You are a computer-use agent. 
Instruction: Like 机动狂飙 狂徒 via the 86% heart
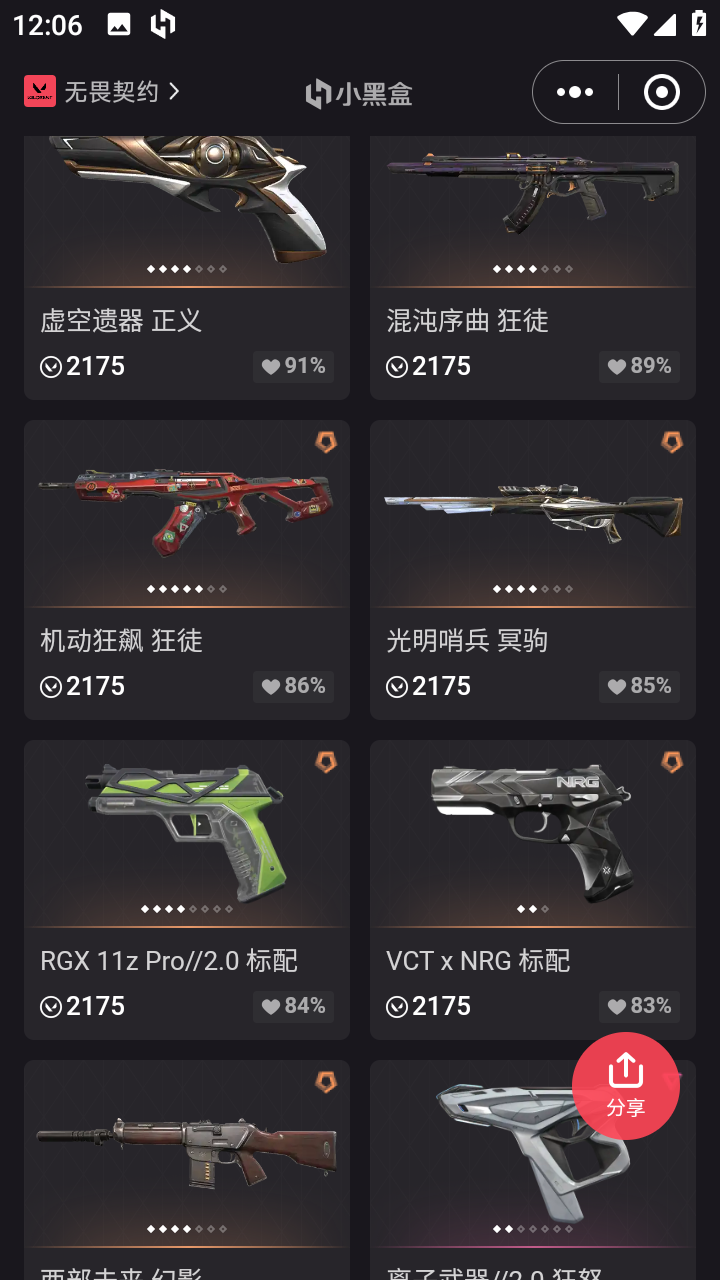(x=294, y=686)
